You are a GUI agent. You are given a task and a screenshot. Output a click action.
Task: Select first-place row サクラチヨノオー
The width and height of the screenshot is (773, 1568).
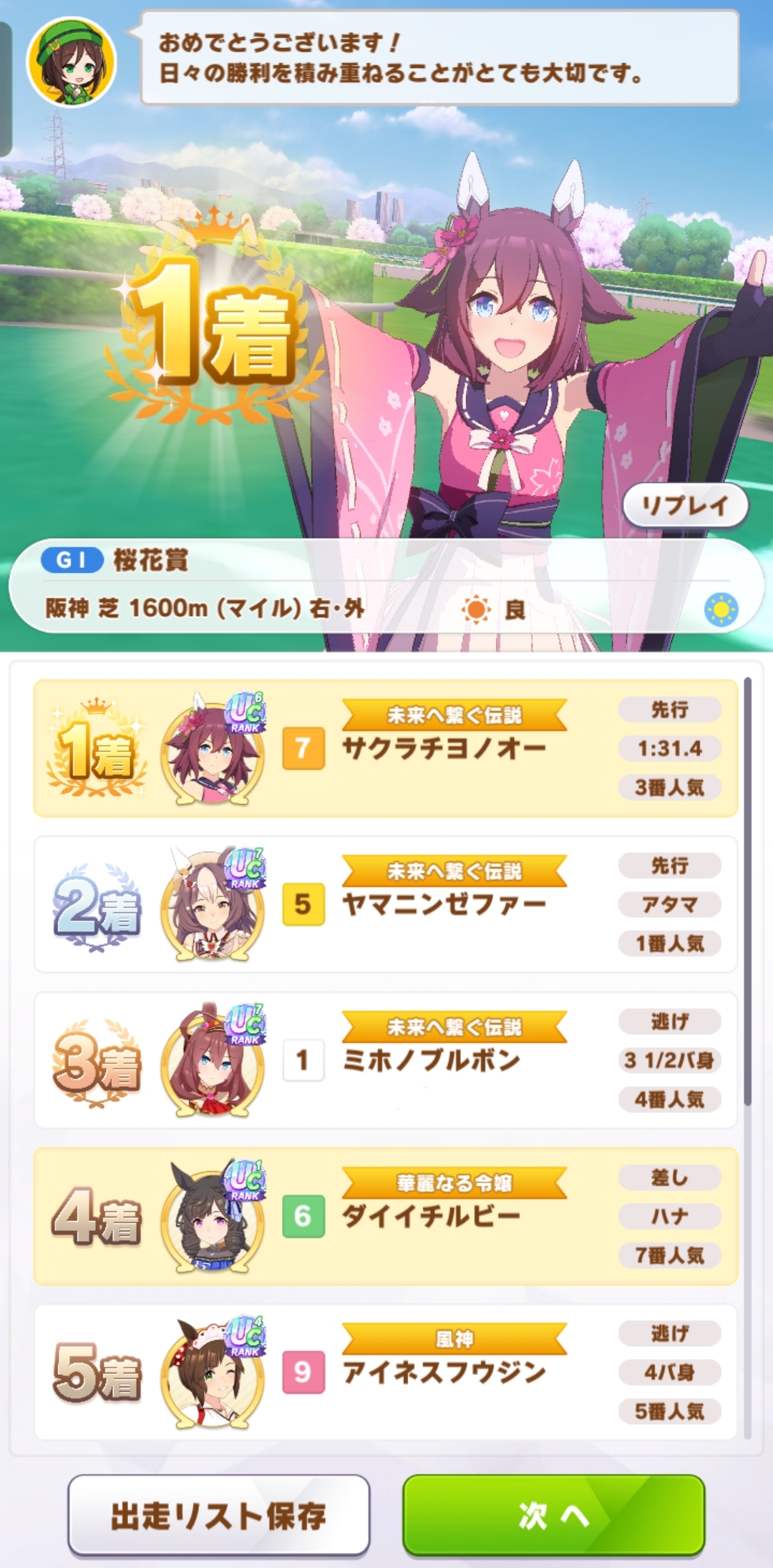pos(386,748)
